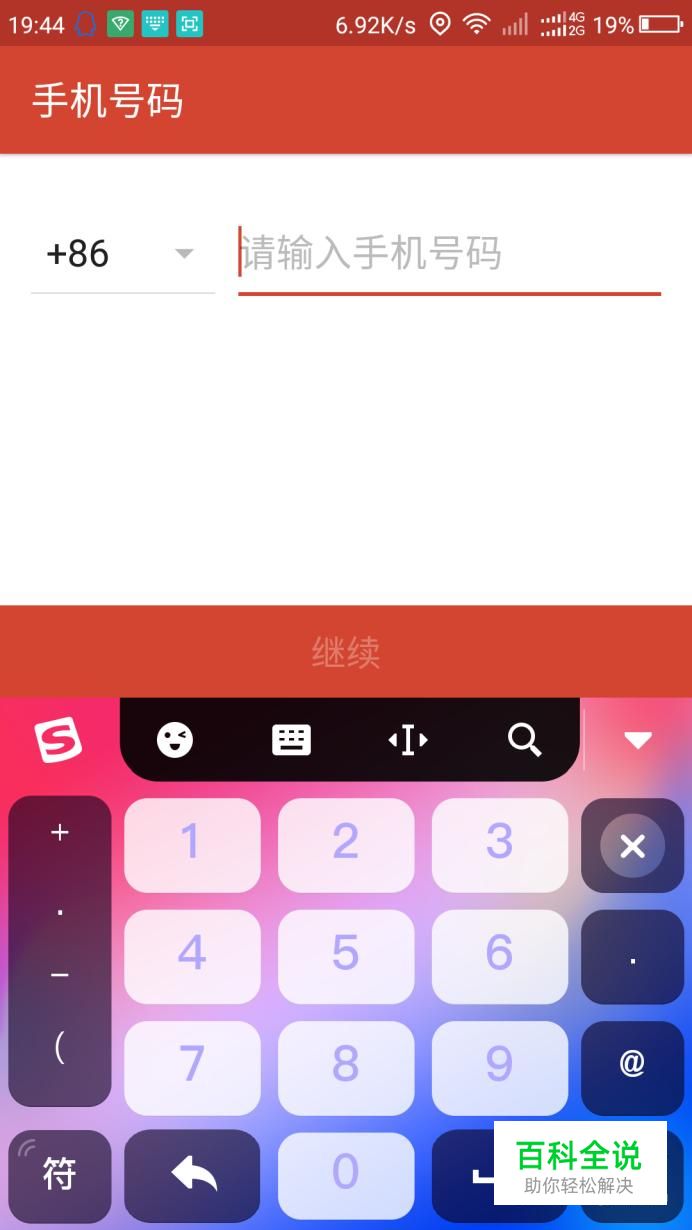This screenshot has width=692, height=1230.
Task: Open the keyboard layout switcher icon
Action: coord(291,740)
